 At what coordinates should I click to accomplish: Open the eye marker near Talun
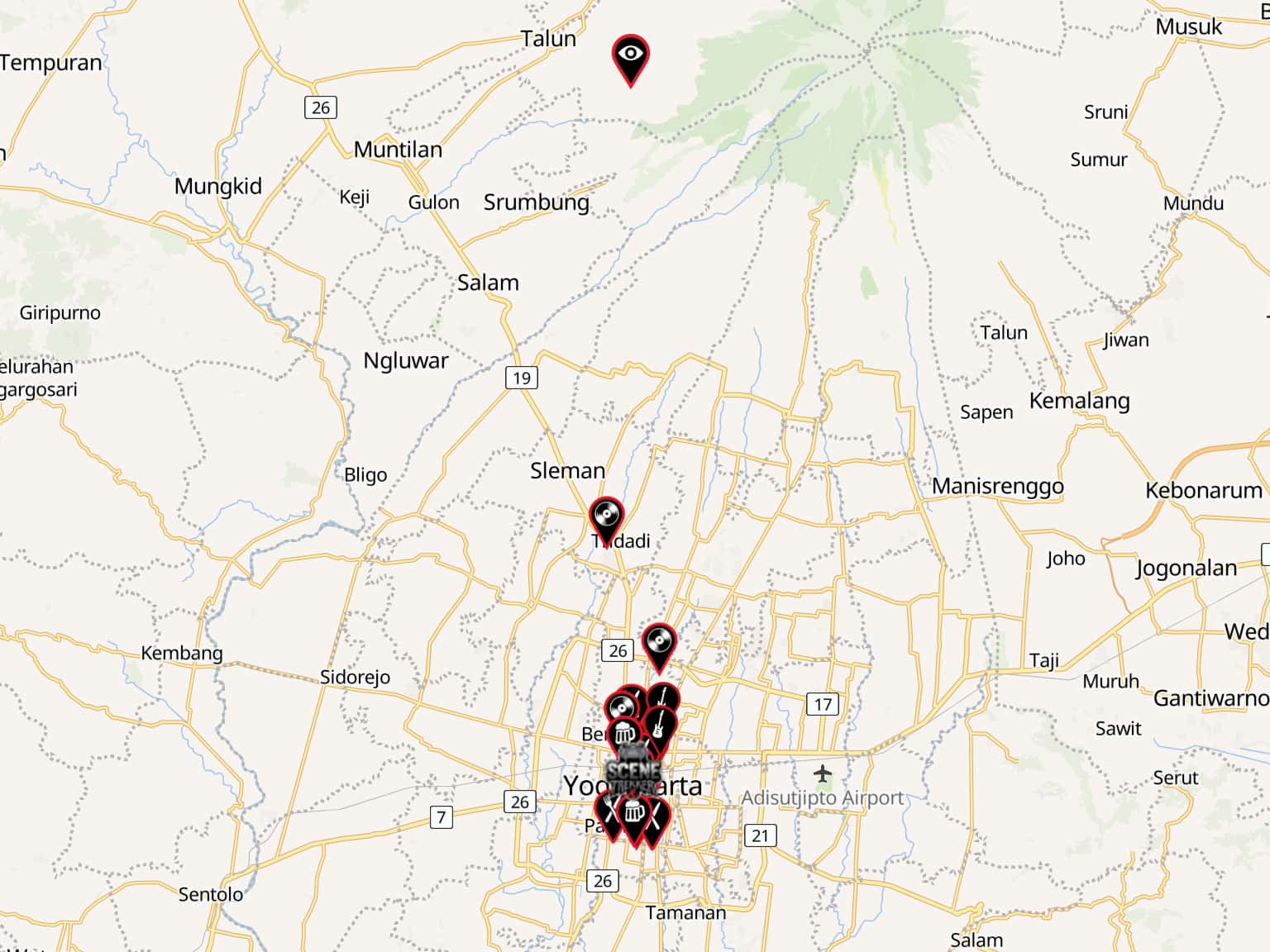coord(630,55)
